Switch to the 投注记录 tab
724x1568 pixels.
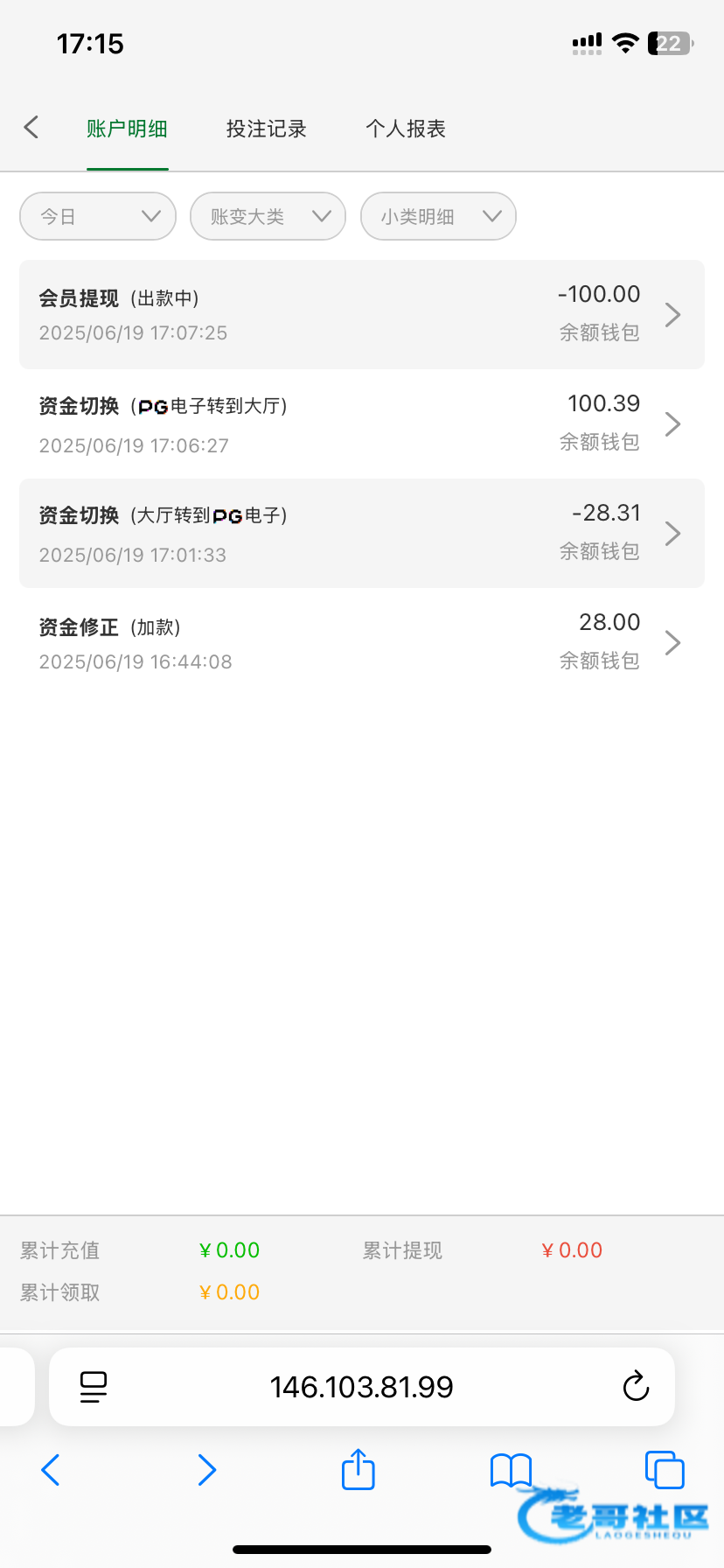(x=266, y=129)
